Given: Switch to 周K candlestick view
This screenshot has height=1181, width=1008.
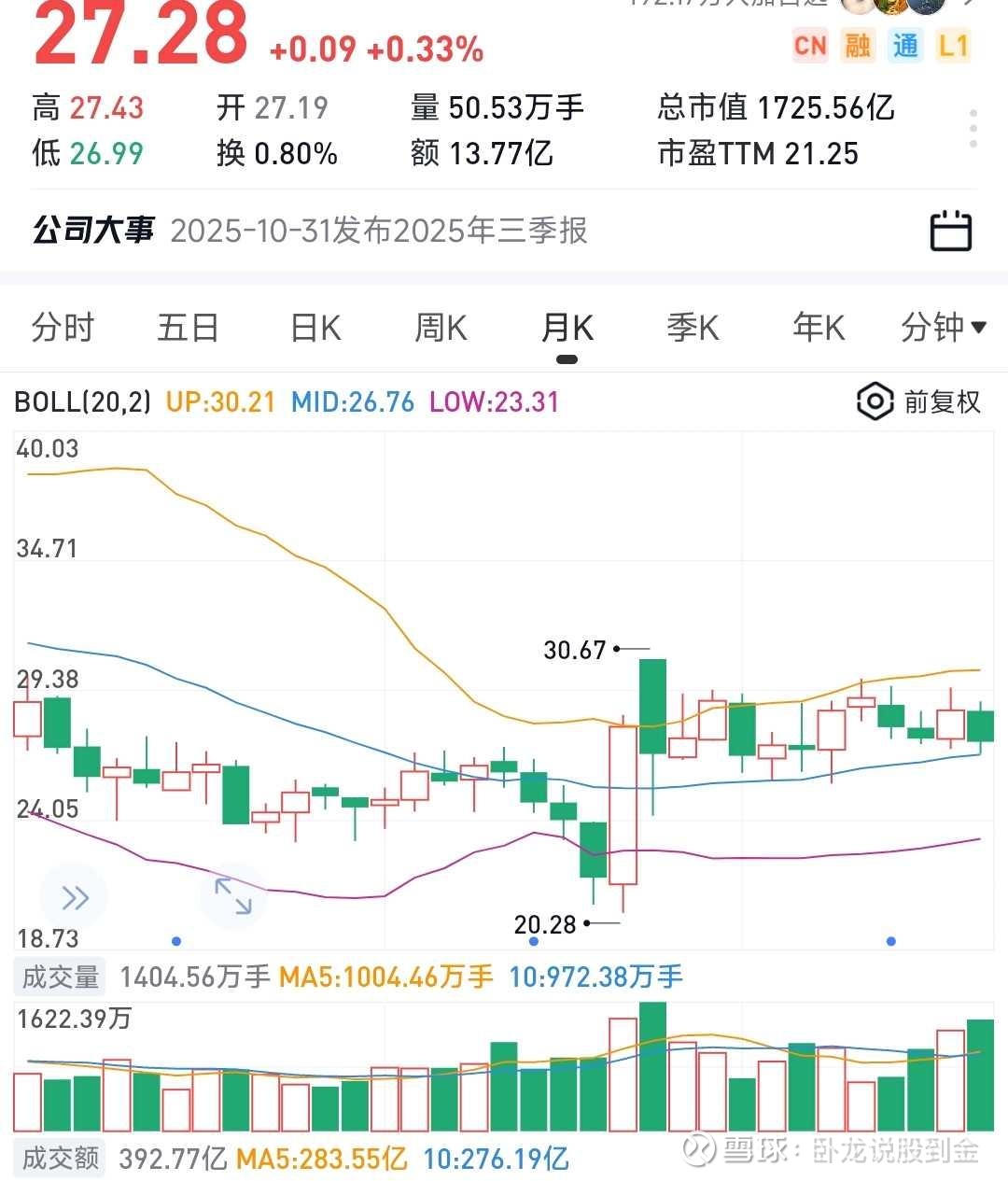Looking at the screenshot, I should [441, 328].
